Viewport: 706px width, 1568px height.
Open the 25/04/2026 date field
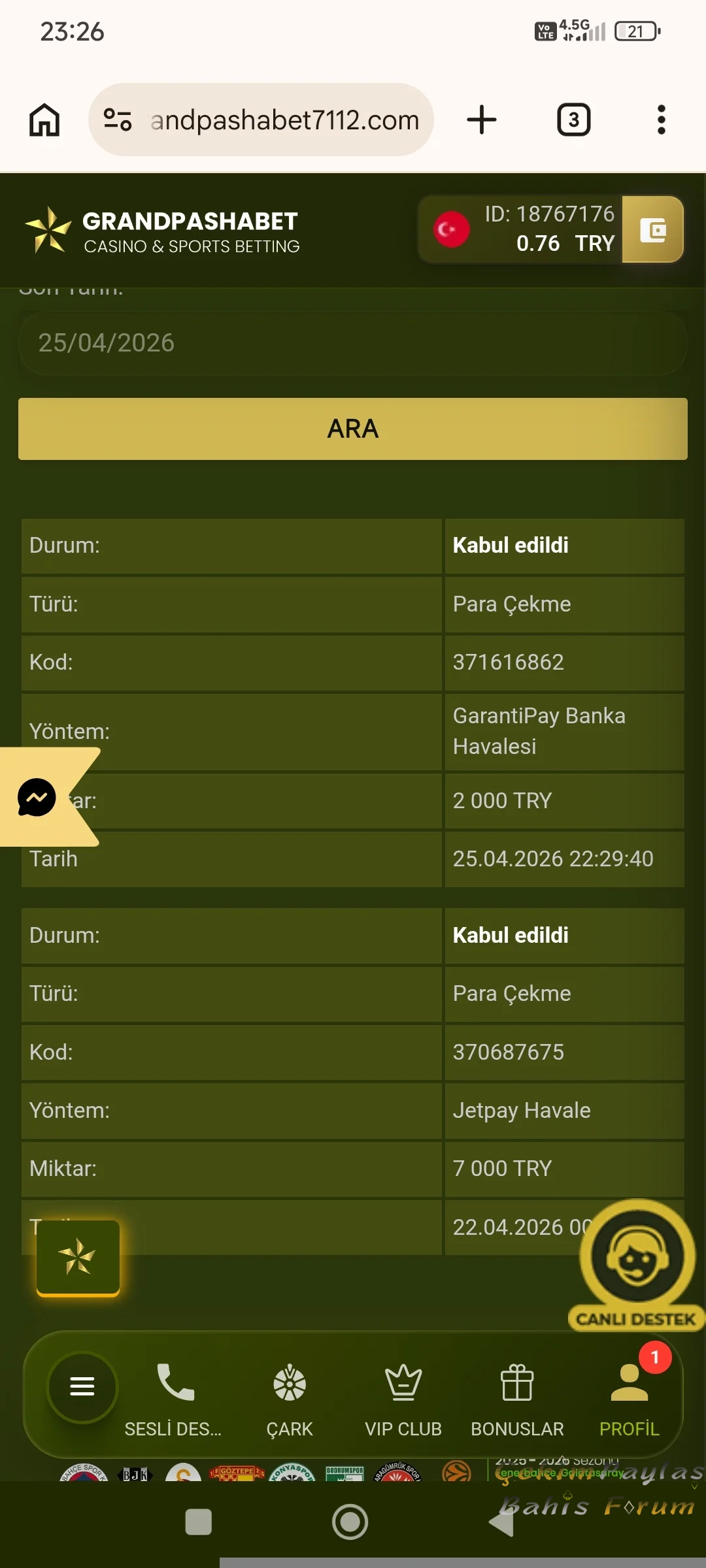(x=353, y=342)
